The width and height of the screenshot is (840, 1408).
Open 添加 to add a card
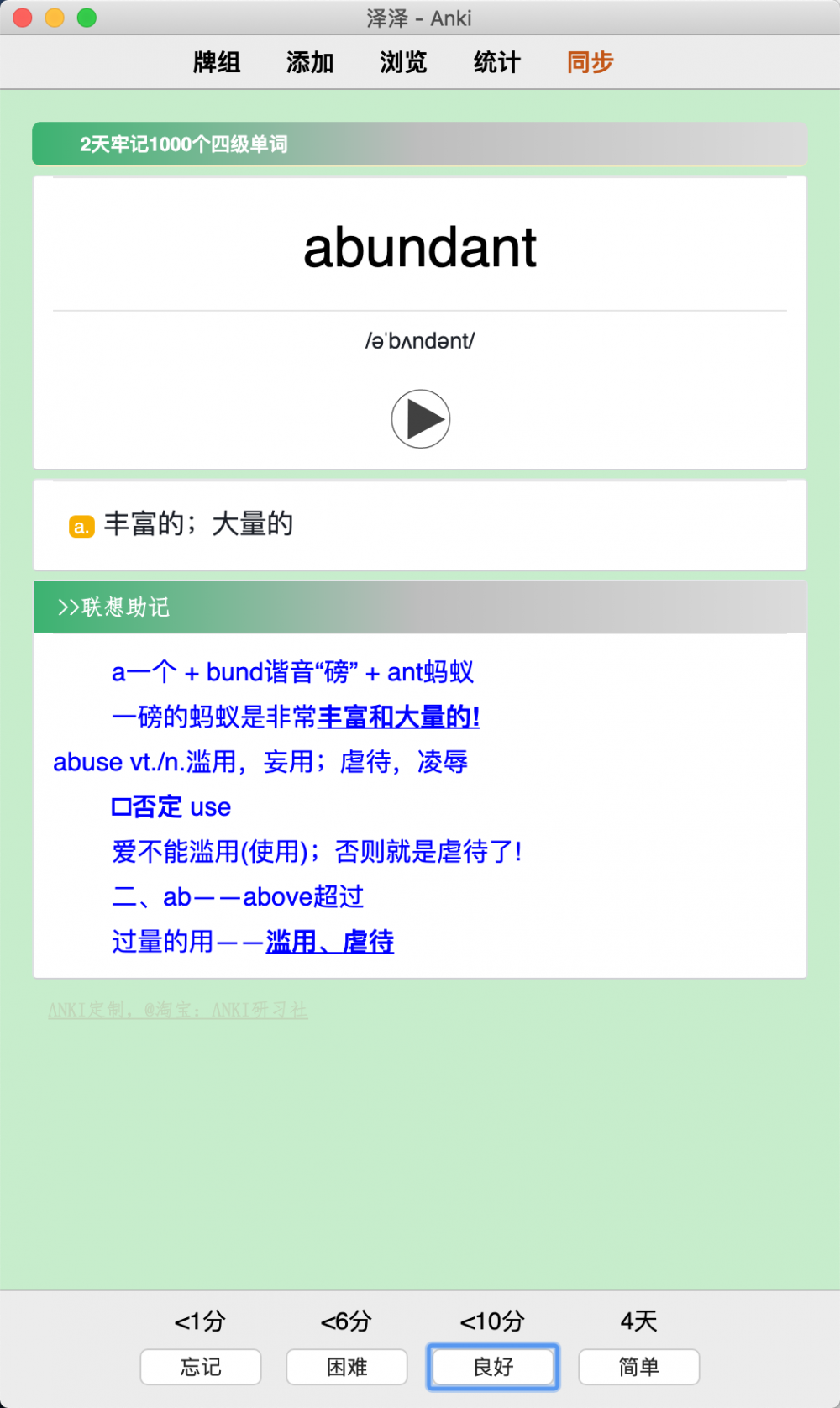(310, 62)
